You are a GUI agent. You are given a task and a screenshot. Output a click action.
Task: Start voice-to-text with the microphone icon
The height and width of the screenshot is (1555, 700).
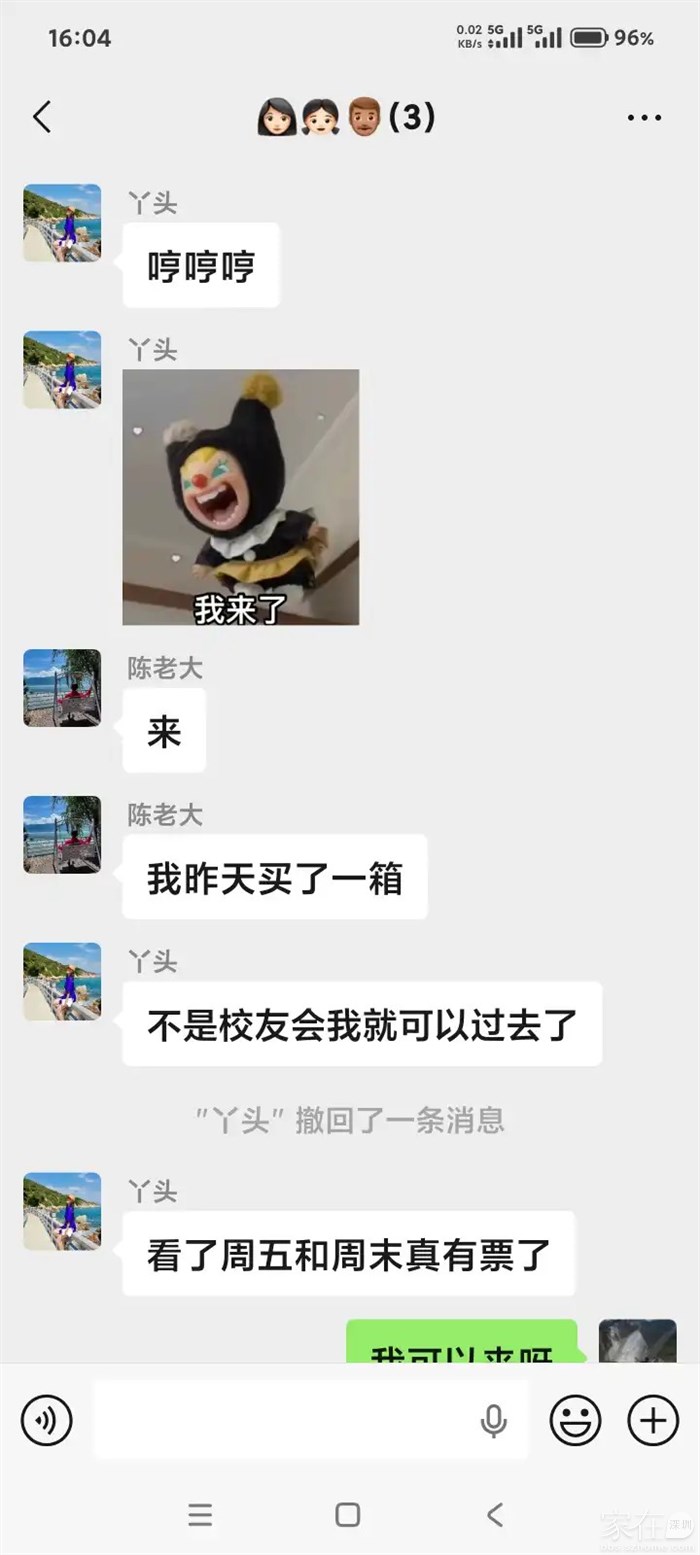[x=493, y=1419]
